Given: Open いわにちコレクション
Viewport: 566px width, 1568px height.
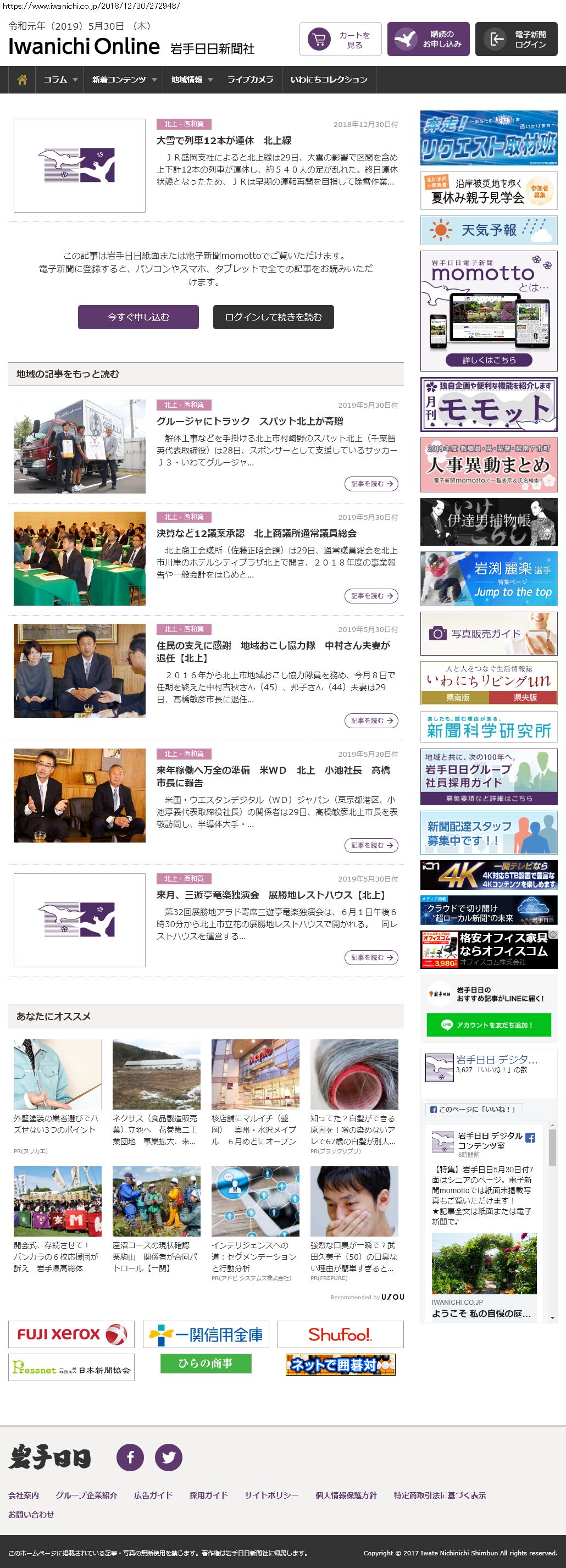Looking at the screenshot, I should tap(329, 80).
